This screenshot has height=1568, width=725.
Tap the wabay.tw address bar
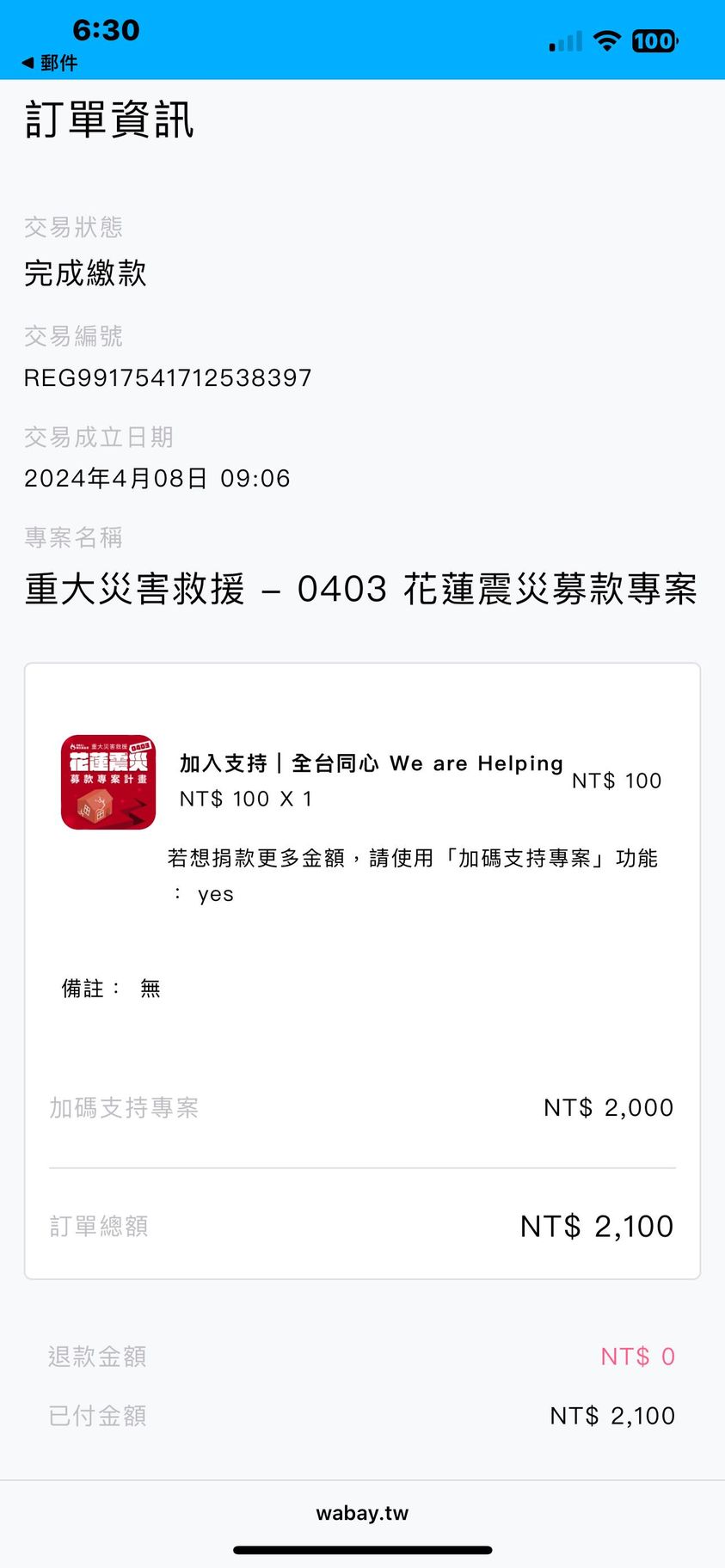[362, 1513]
